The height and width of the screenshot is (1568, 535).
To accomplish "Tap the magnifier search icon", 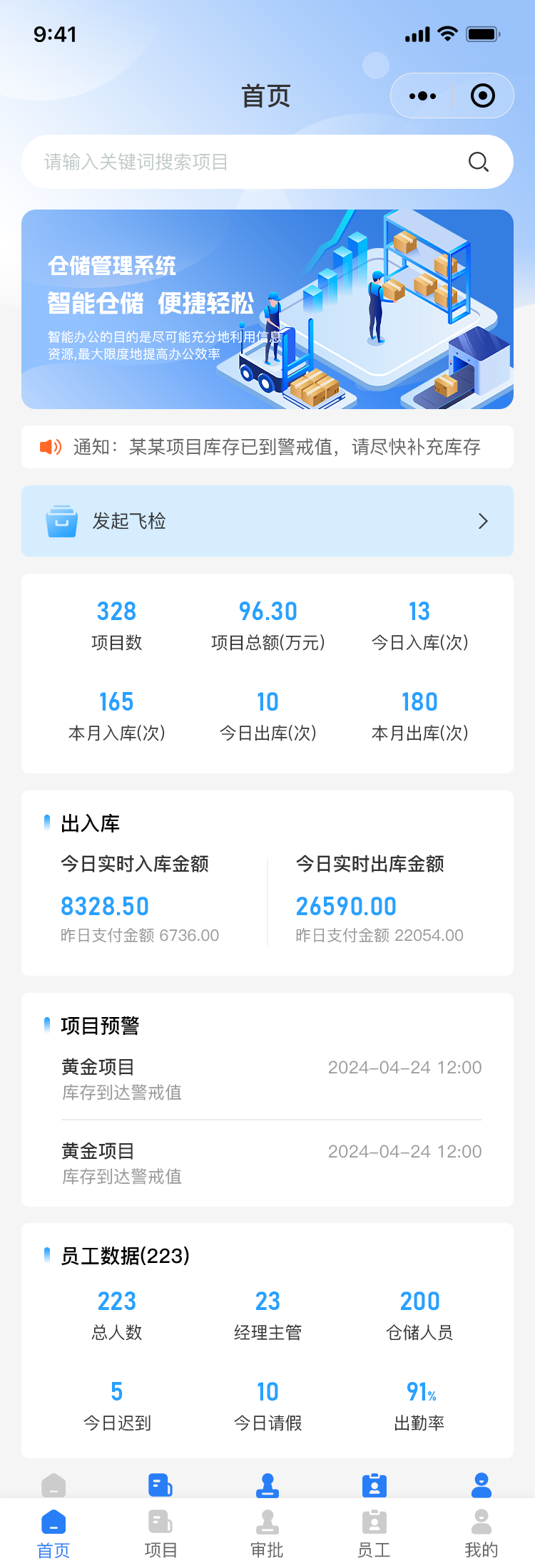I will [479, 163].
